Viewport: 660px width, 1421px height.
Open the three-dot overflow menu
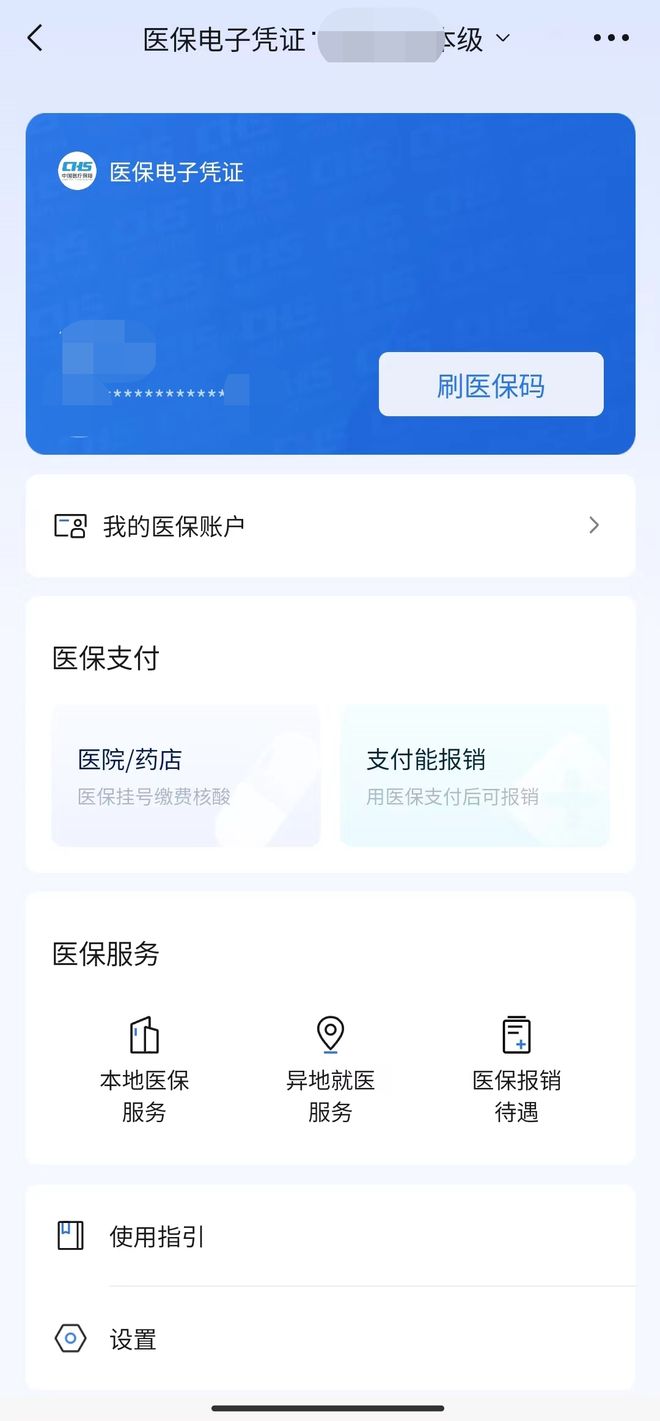pos(611,39)
